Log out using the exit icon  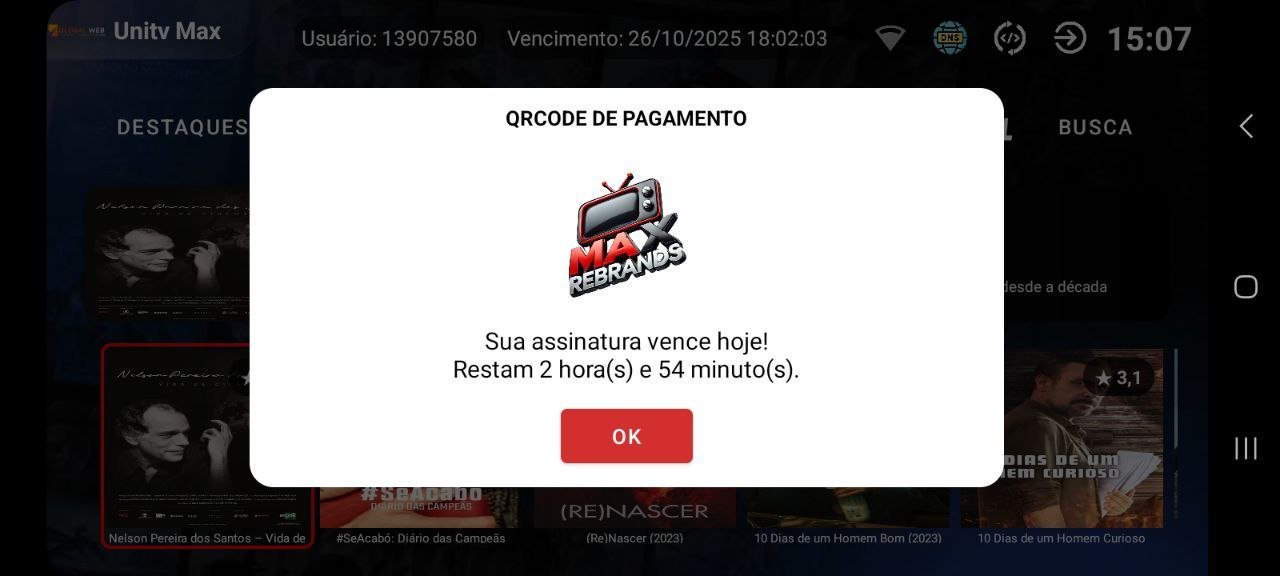[x=1069, y=39]
